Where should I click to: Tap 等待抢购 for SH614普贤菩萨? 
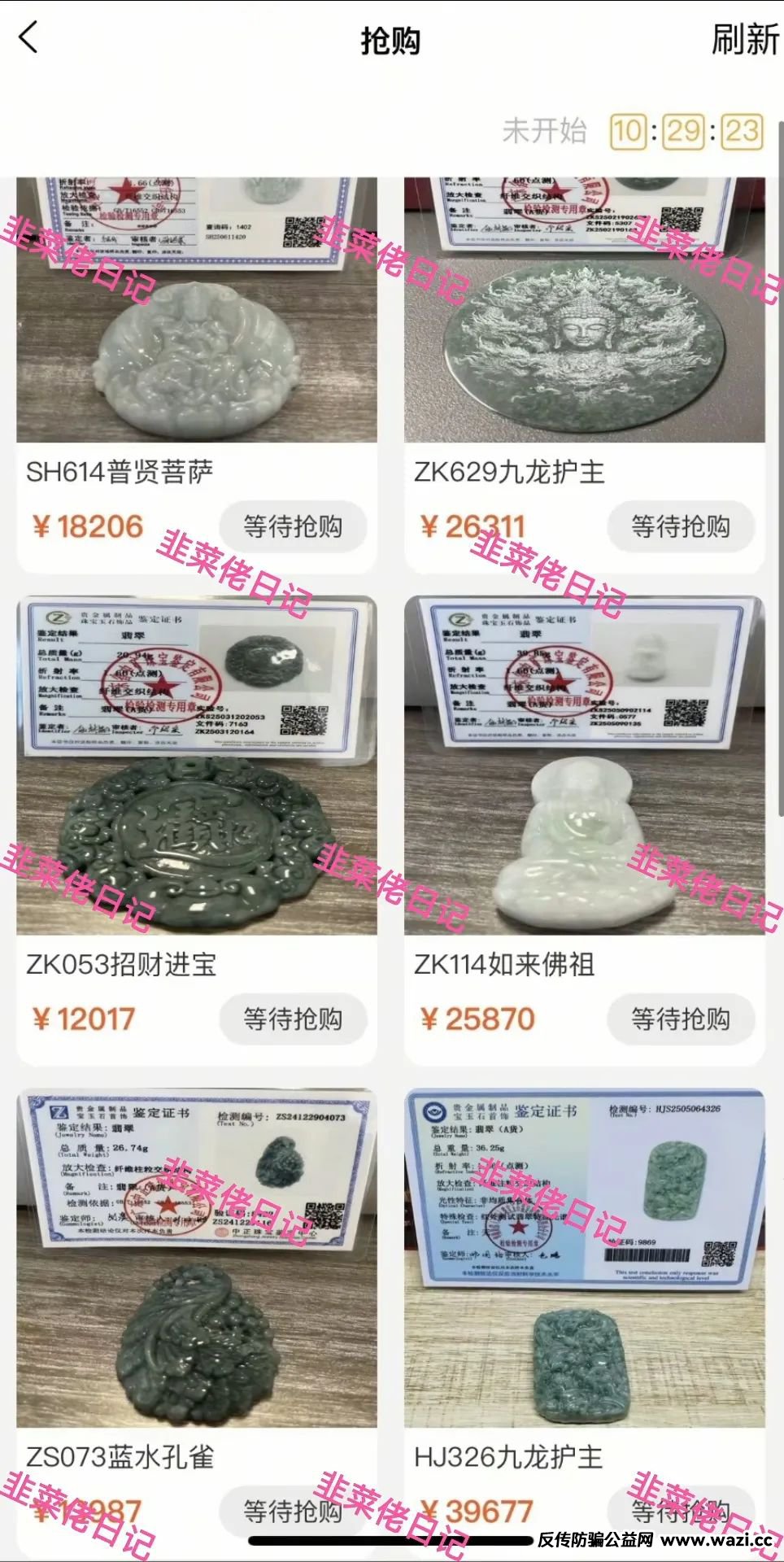click(x=293, y=526)
